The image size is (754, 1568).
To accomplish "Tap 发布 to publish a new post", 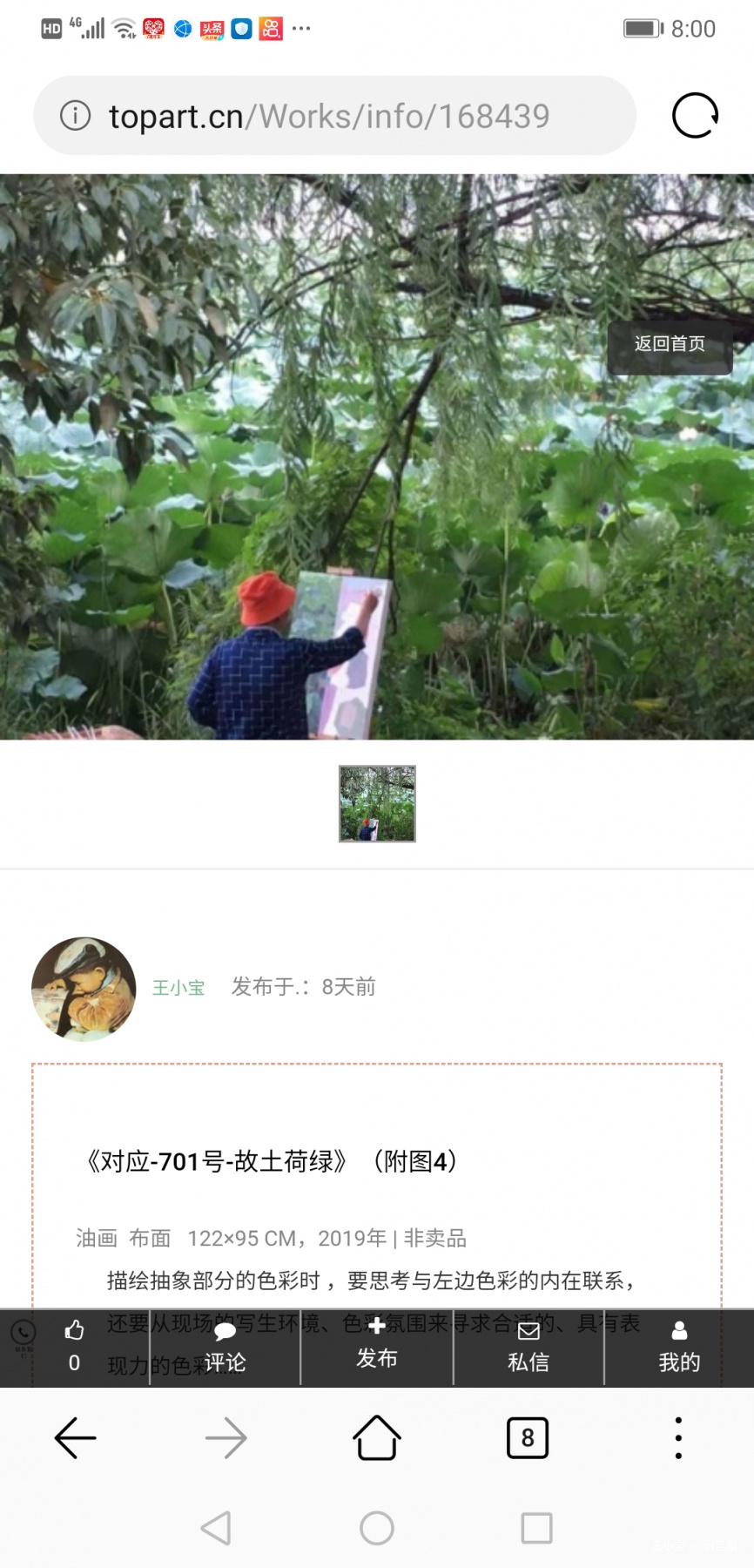I will 377,1348.
